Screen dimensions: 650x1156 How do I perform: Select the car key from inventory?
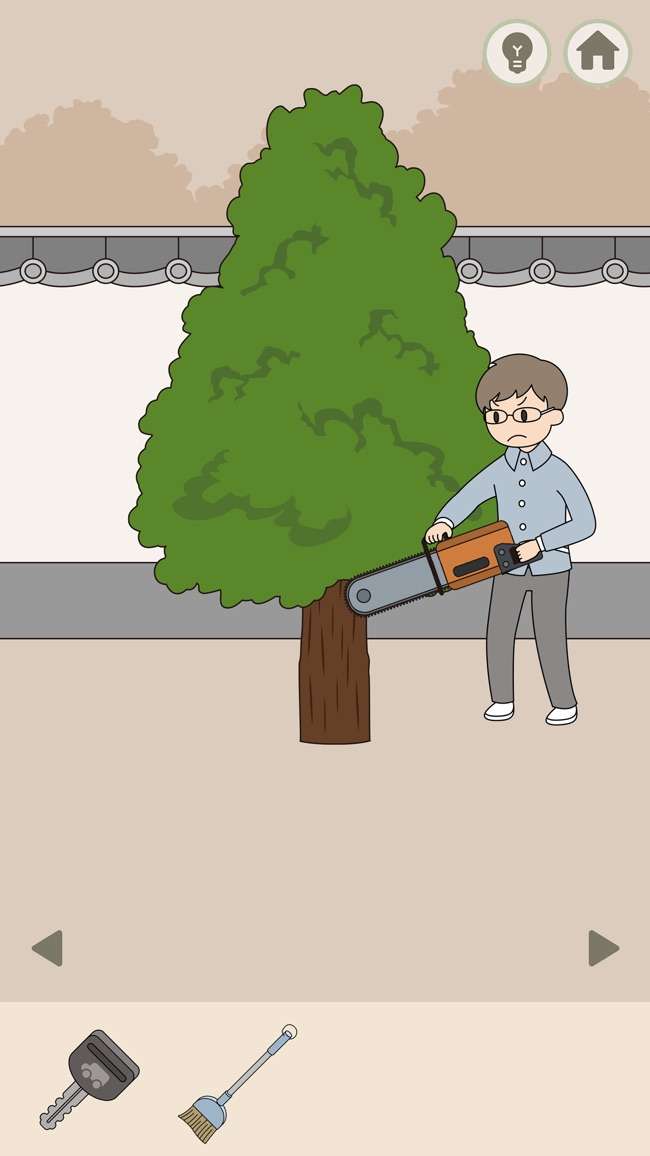coord(90,1078)
